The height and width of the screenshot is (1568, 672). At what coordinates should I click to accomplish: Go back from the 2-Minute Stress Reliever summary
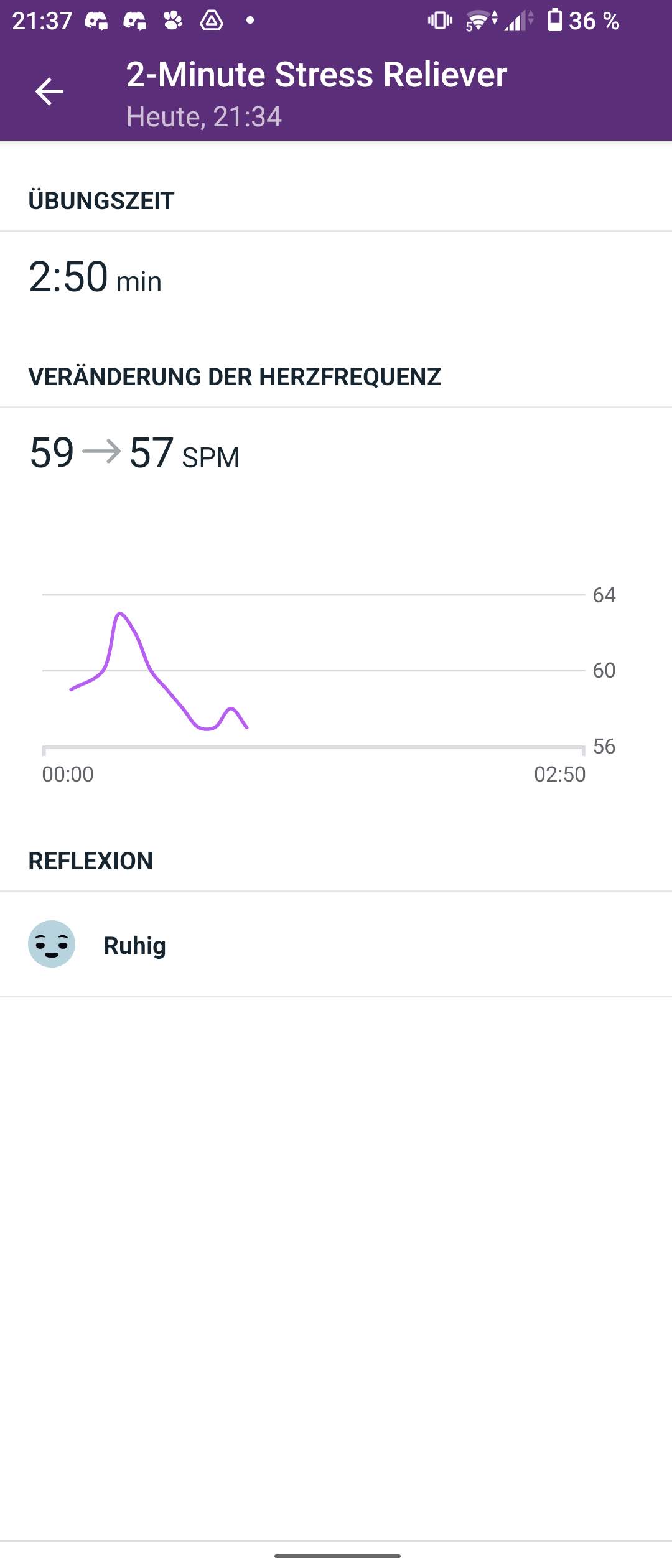49,92
